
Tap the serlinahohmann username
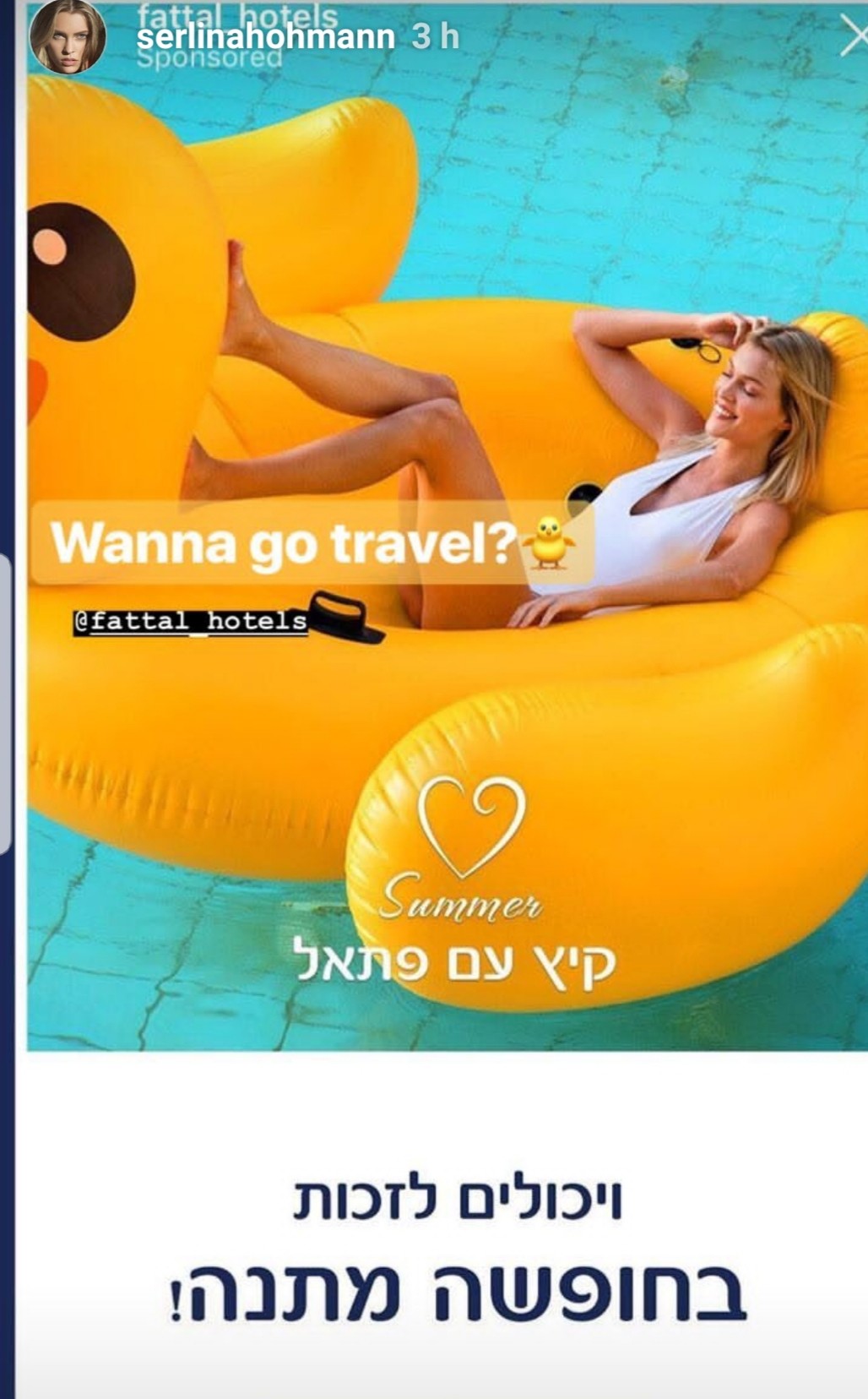(x=265, y=37)
